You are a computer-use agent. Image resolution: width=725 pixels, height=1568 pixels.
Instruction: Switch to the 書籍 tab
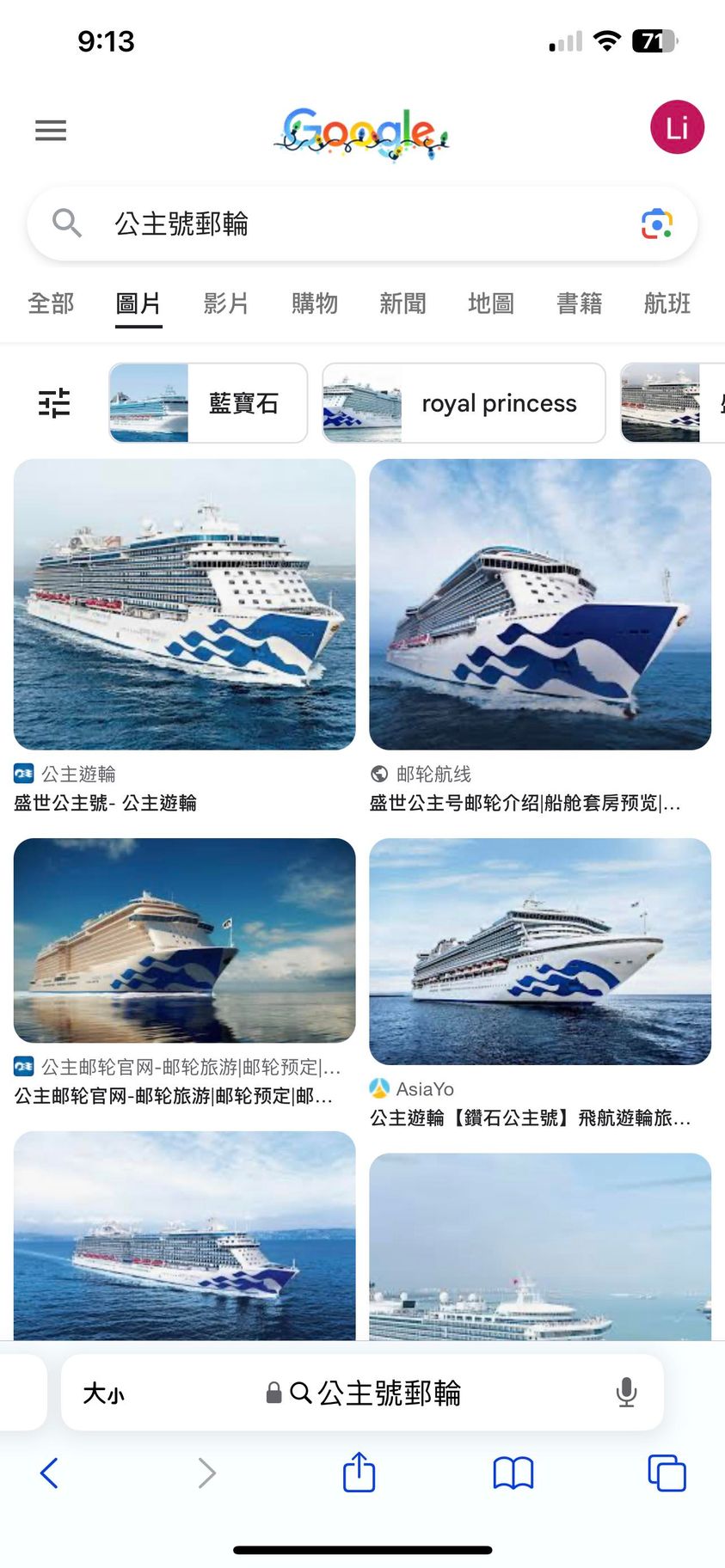tap(579, 303)
